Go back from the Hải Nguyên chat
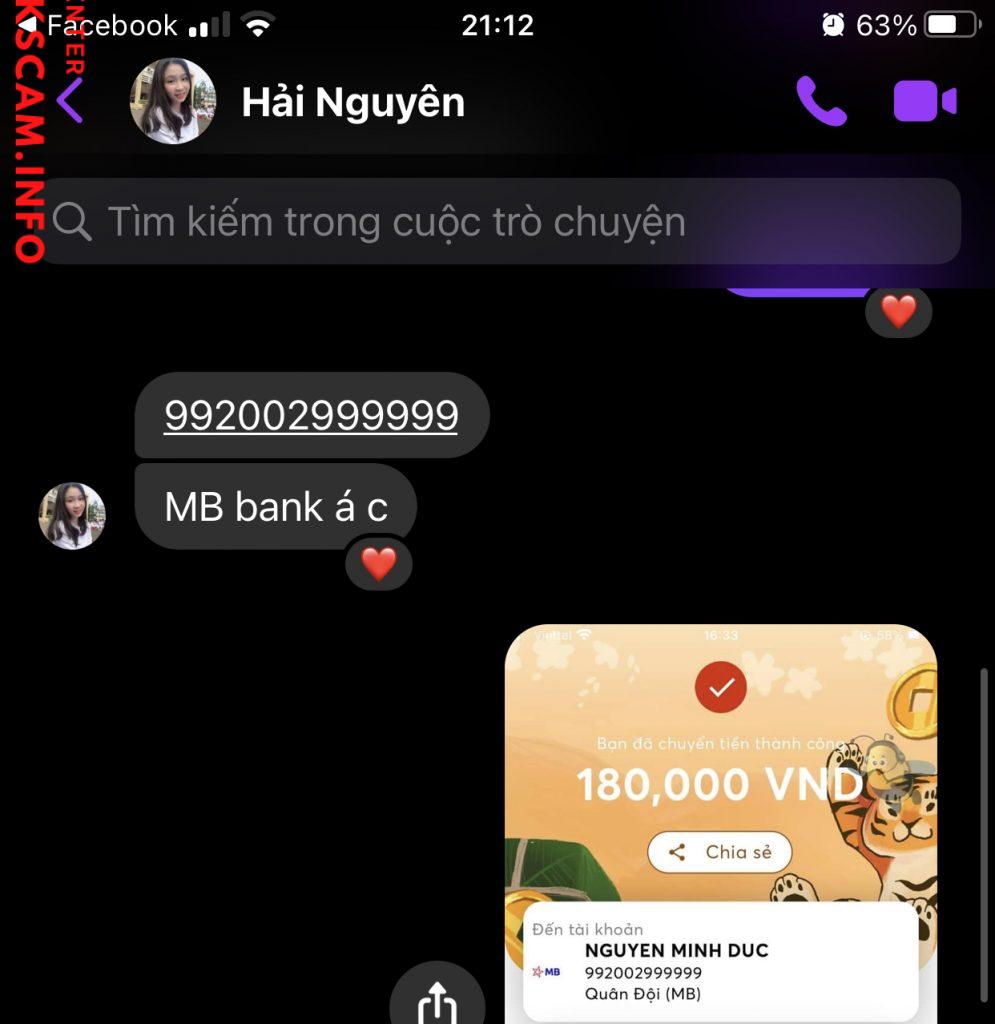 point(70,101)
